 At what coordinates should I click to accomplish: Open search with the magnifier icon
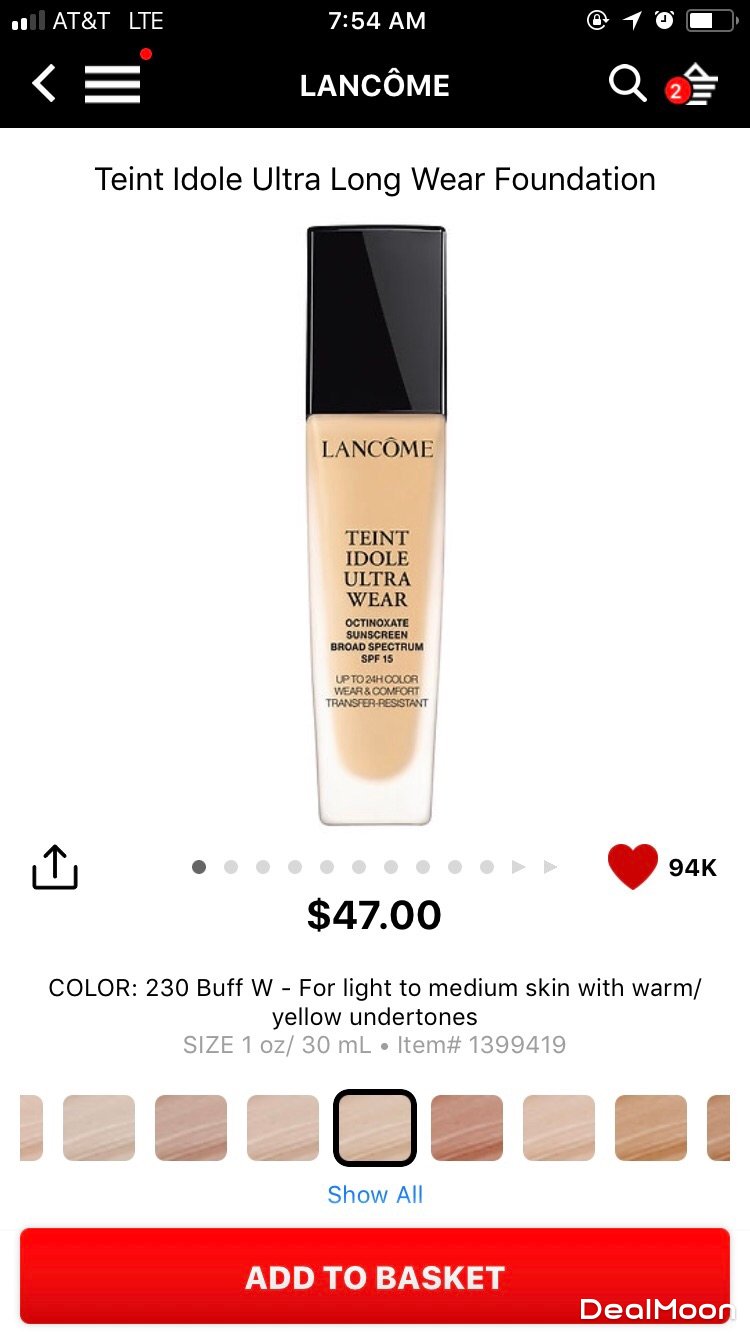628,84
